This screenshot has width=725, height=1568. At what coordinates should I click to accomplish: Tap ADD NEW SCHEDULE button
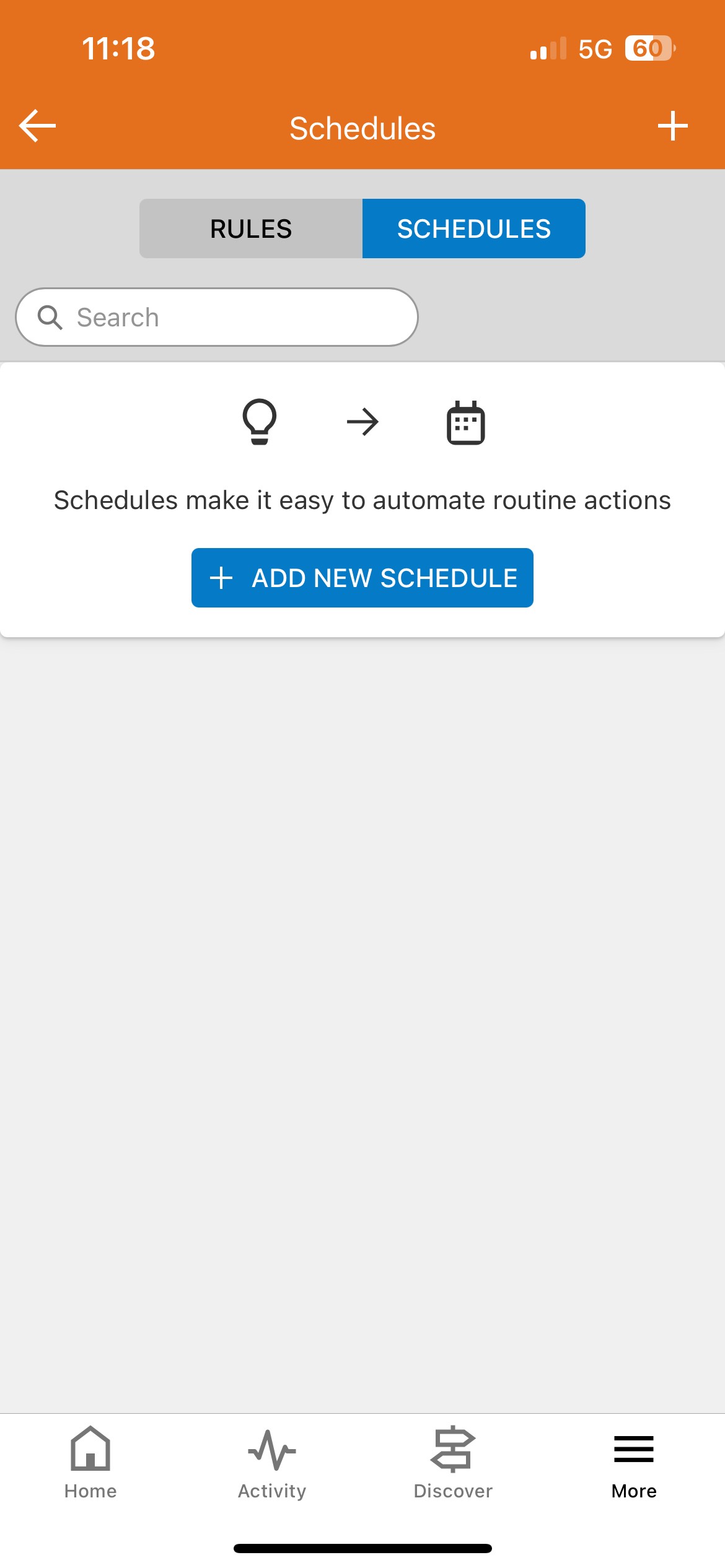362,578
